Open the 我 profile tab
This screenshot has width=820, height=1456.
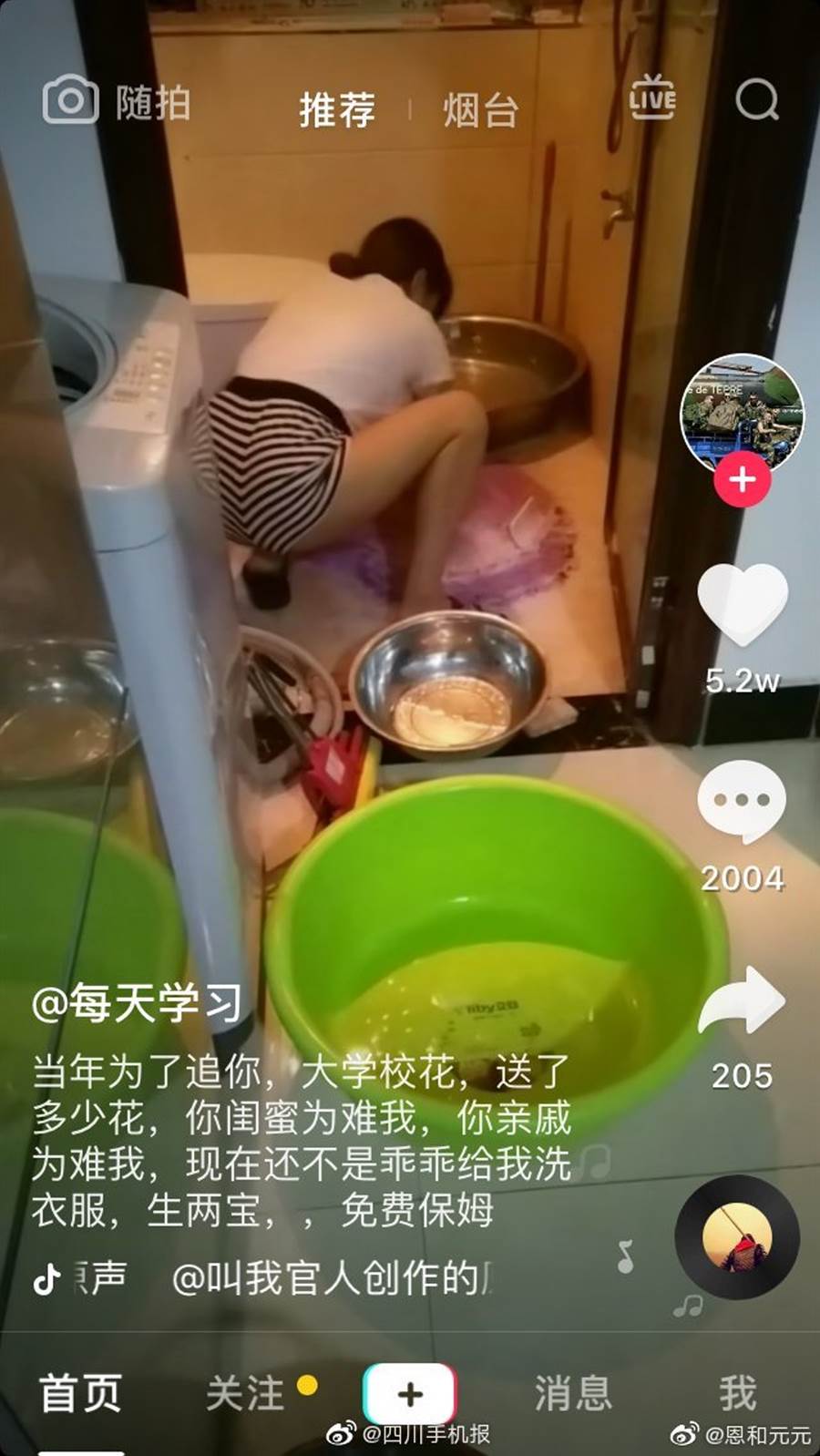[x=737, y=1393]
